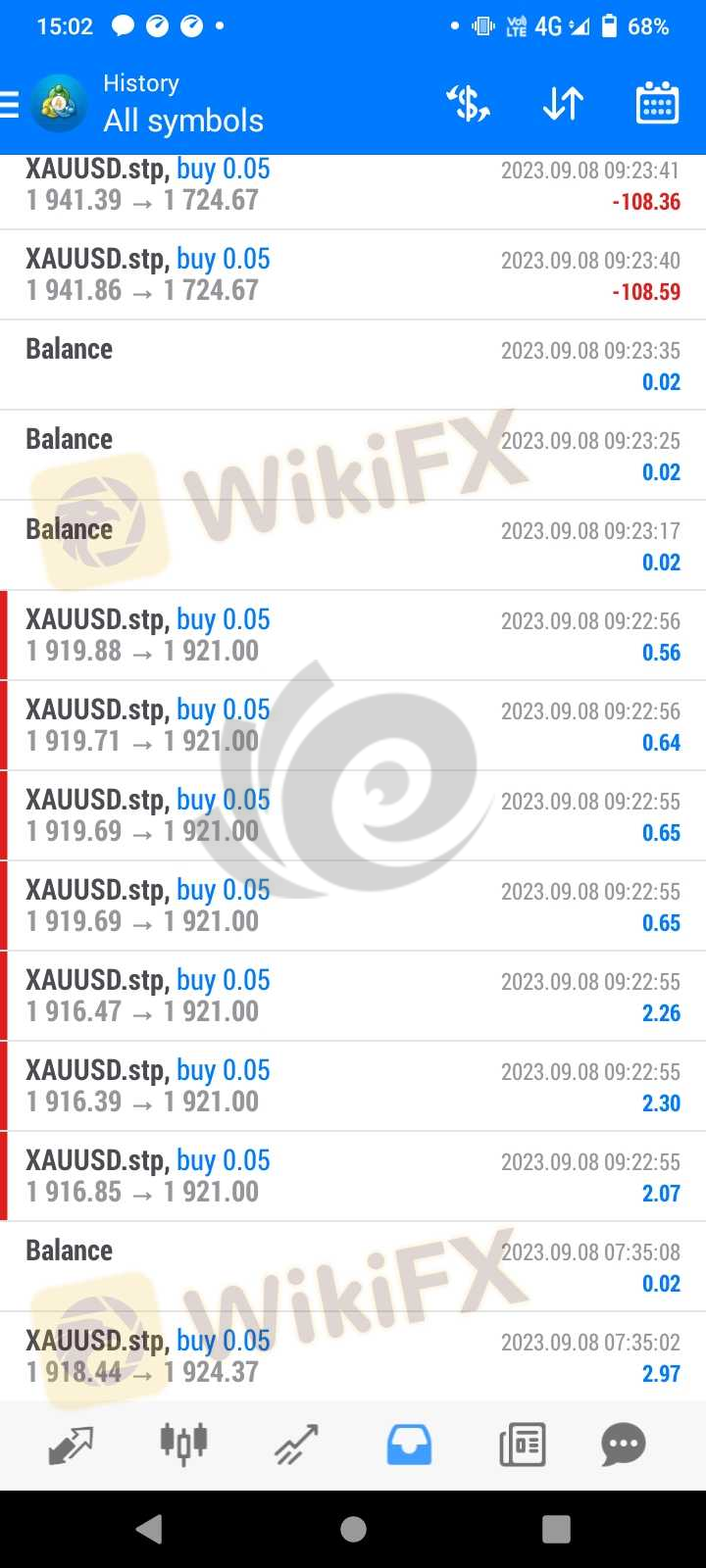Screen dimensions: 706x1568
Task: Expand the trade with profit 2.30
Action: 353,1086
